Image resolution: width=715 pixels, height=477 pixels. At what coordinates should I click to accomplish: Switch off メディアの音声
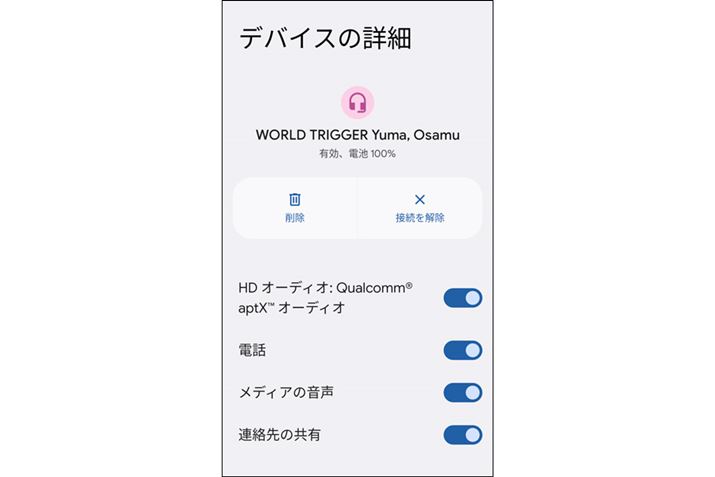click(462, 392)
